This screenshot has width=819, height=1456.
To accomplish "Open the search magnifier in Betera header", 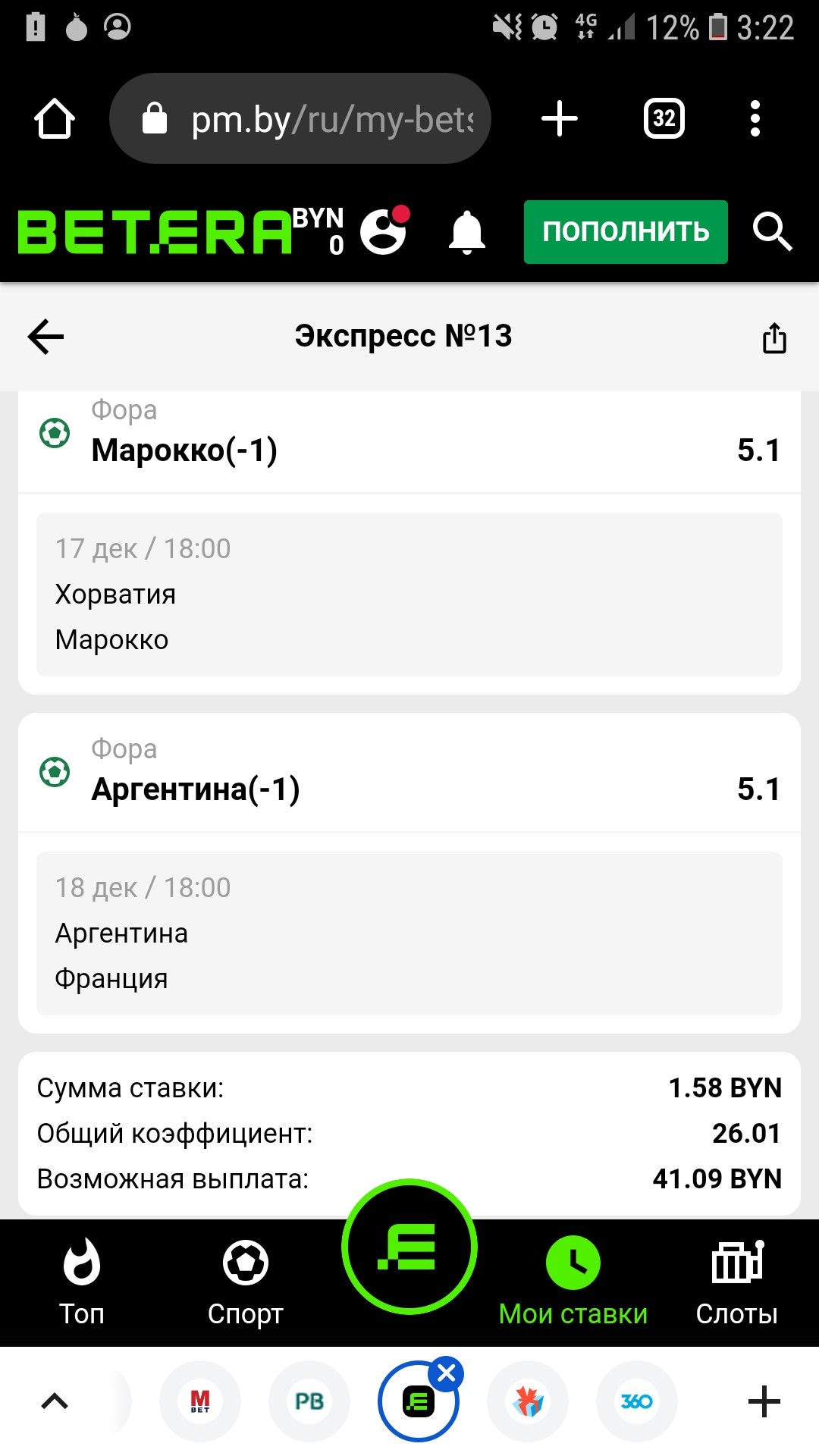I will pos(772,231).
